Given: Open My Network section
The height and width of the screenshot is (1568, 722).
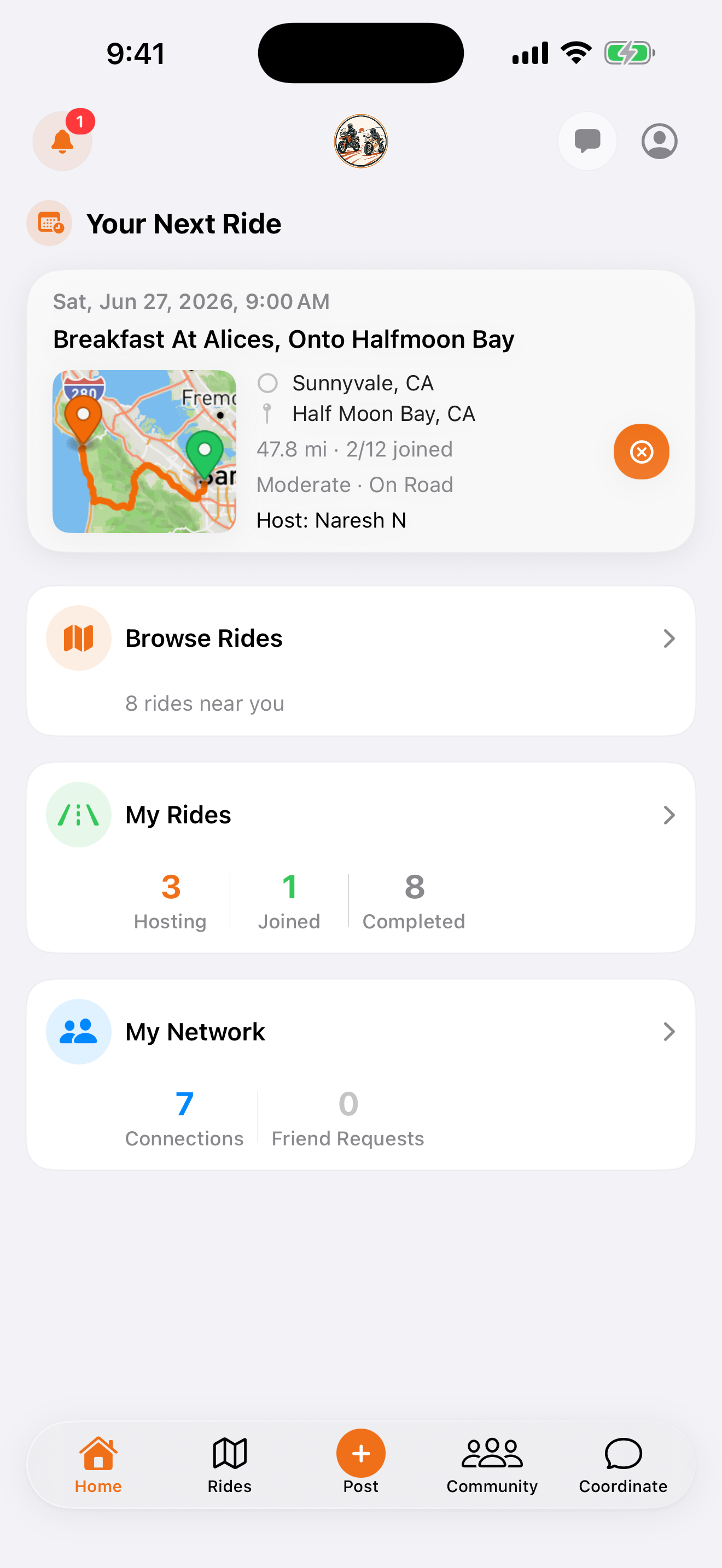Looking at the screenshot, I should point(361,1074).
